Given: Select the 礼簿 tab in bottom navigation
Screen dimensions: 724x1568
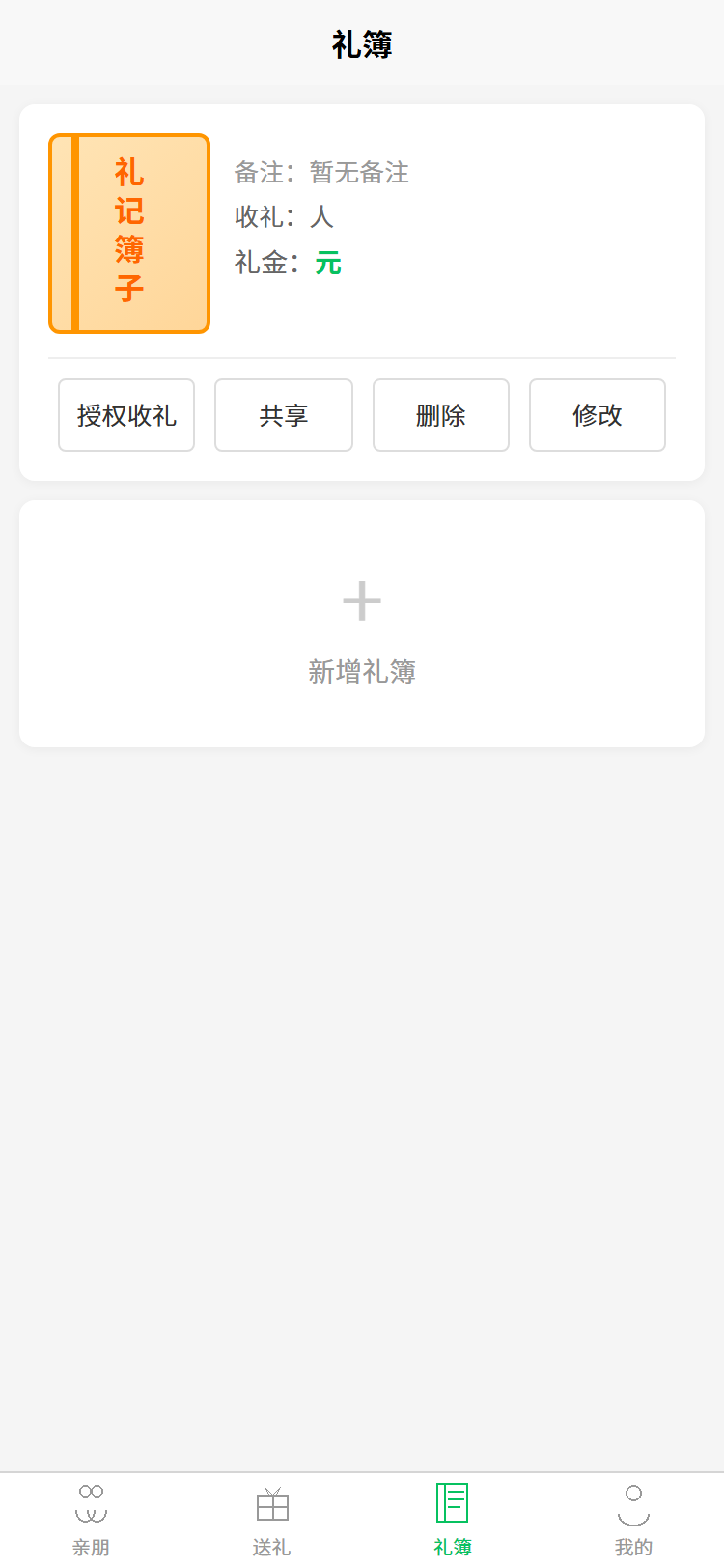Looking at the screenshot, I should coord(452,1521).
